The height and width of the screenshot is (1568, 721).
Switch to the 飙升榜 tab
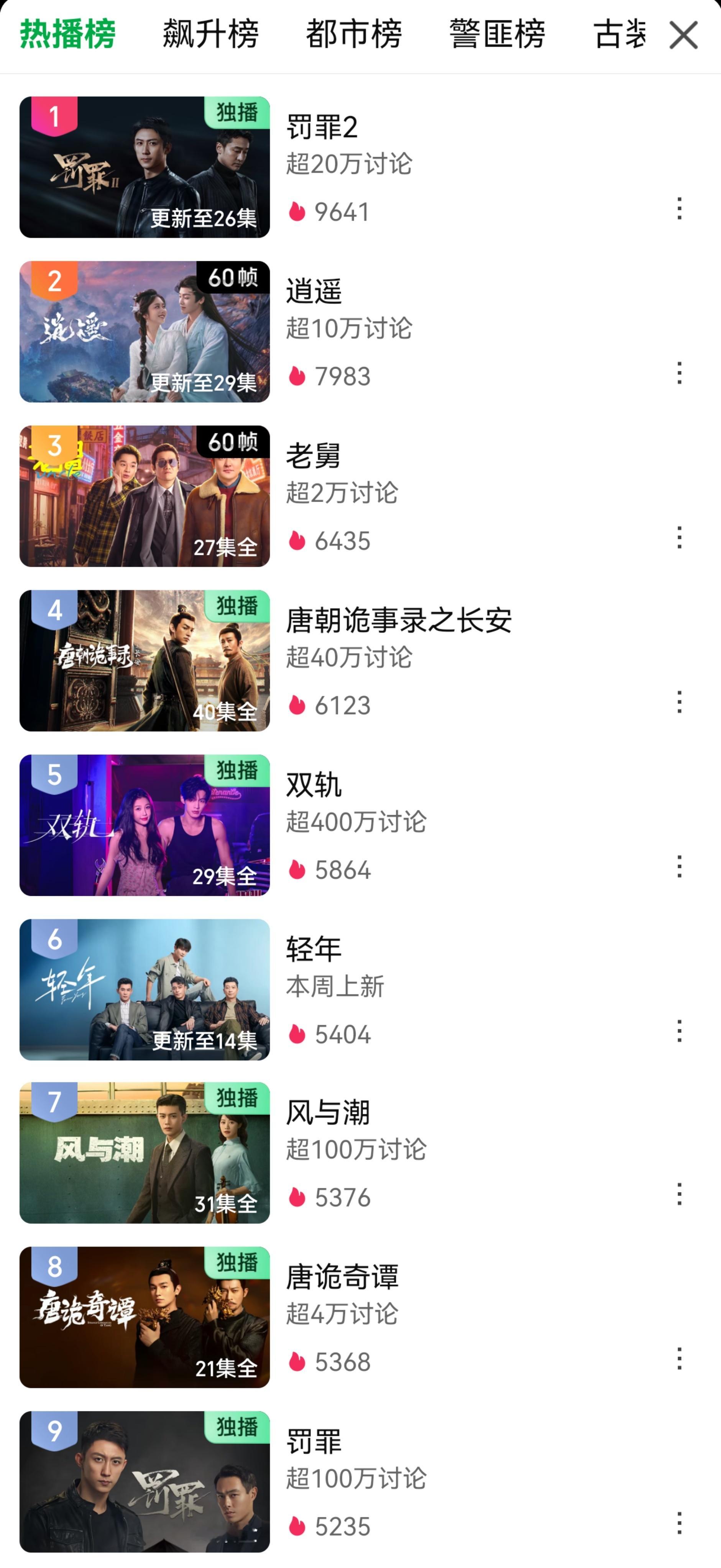[210, 34]
